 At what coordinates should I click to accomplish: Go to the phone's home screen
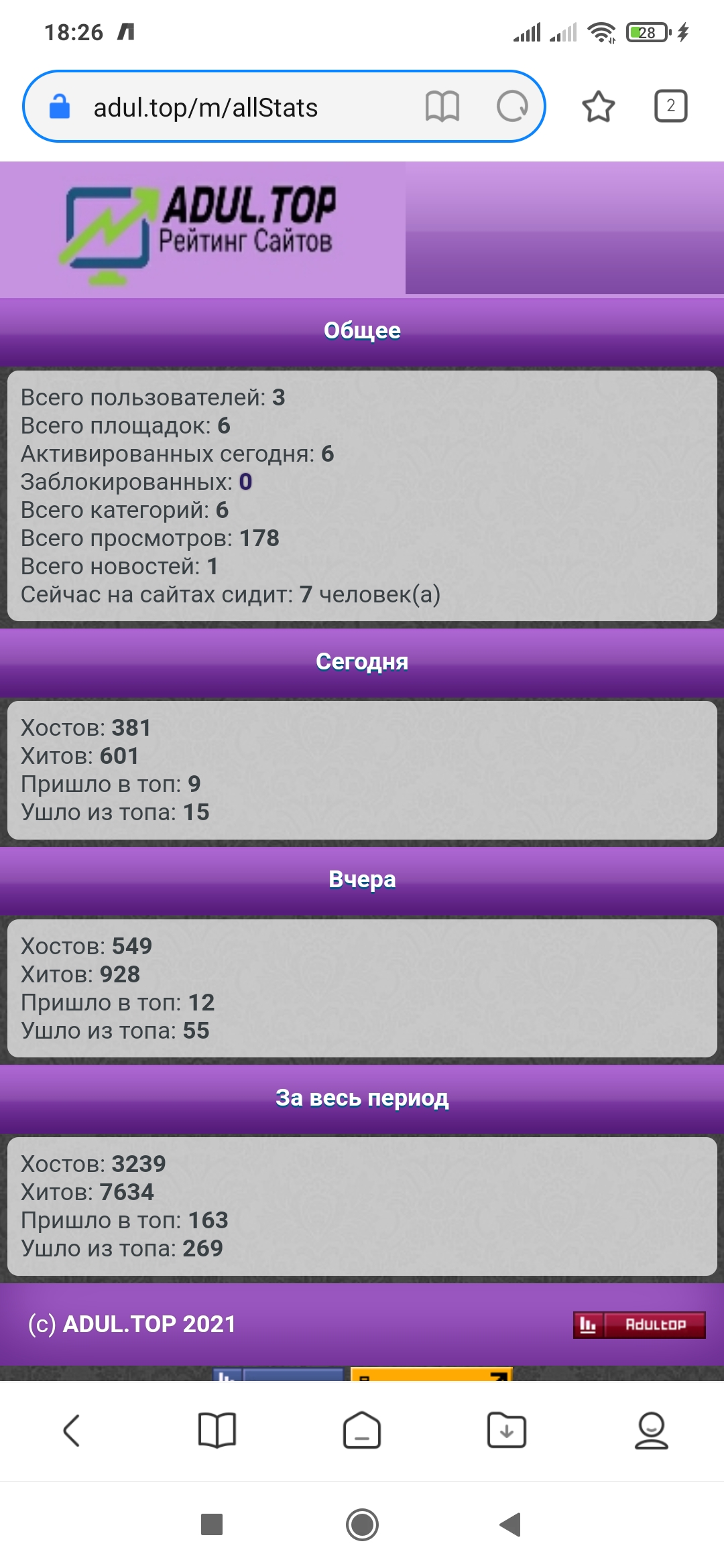tap(362, 1524)
